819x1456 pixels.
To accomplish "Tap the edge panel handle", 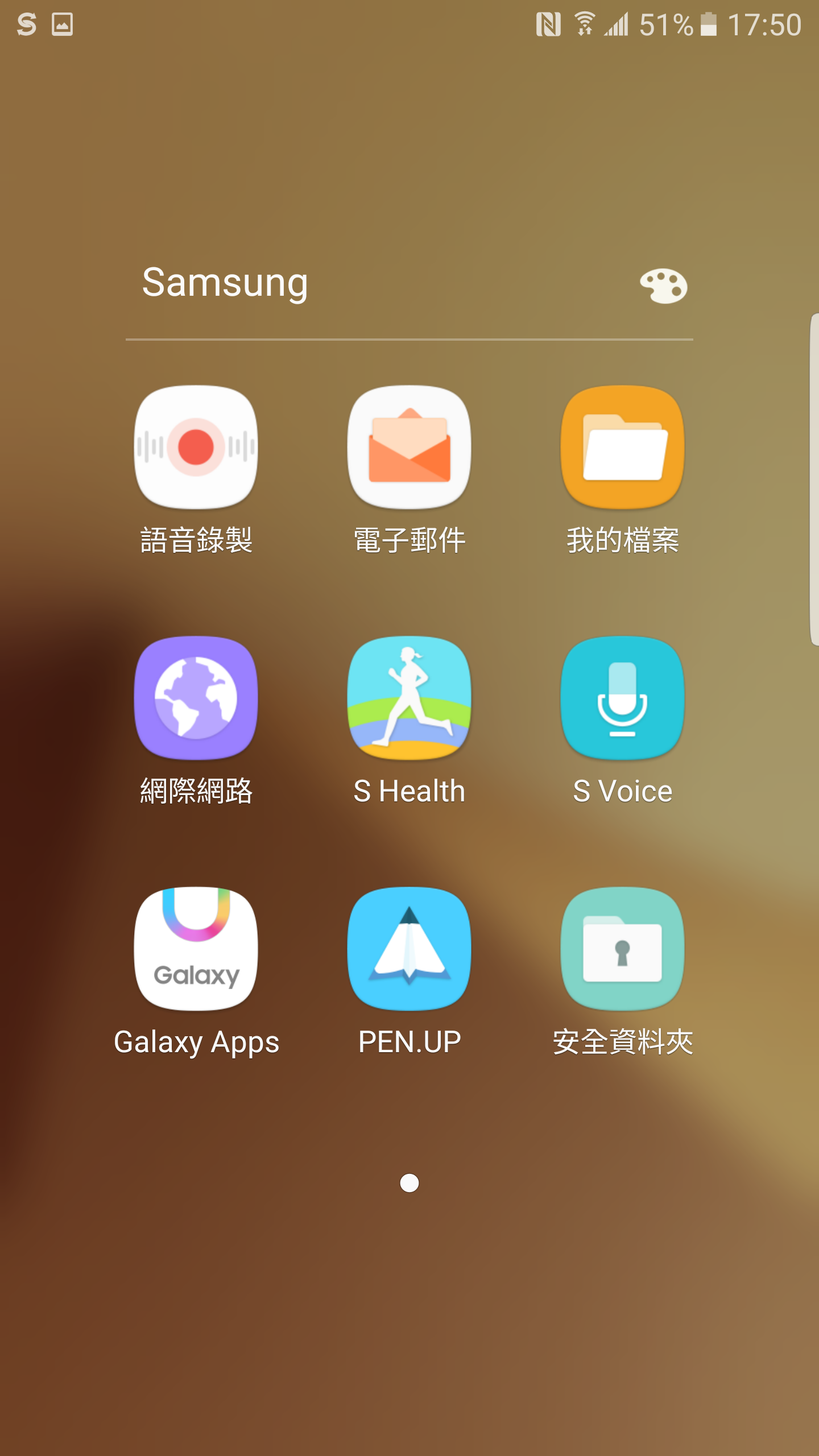I will click(814, 479).
